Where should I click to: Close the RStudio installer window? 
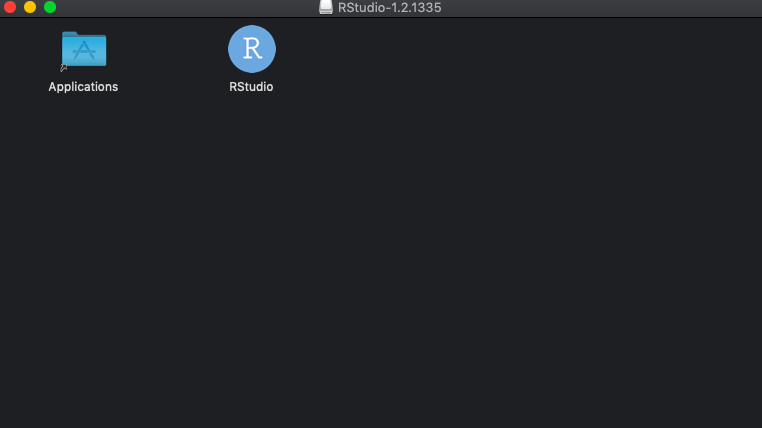point(10,7)
